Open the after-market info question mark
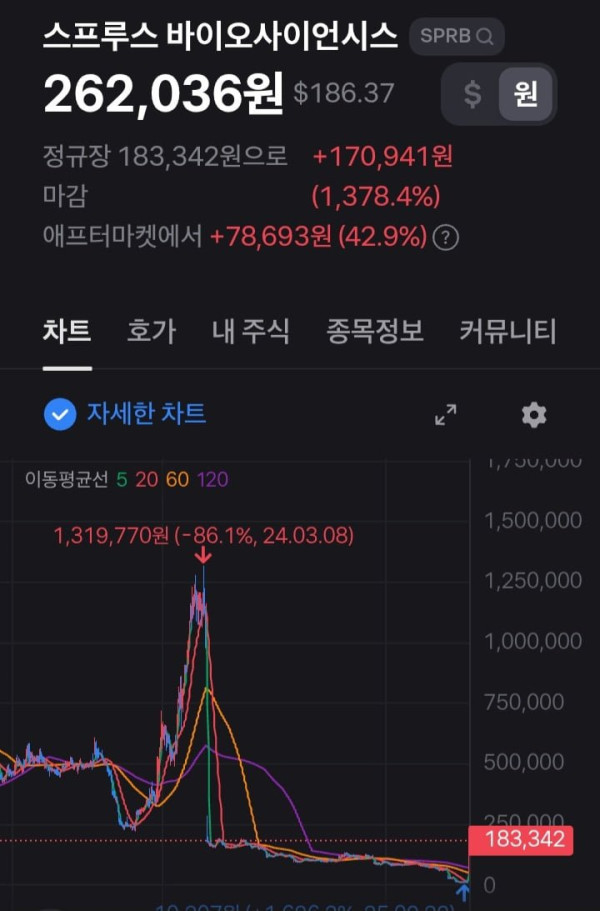This screenshot has width=600, height=911. pos(447,238)
